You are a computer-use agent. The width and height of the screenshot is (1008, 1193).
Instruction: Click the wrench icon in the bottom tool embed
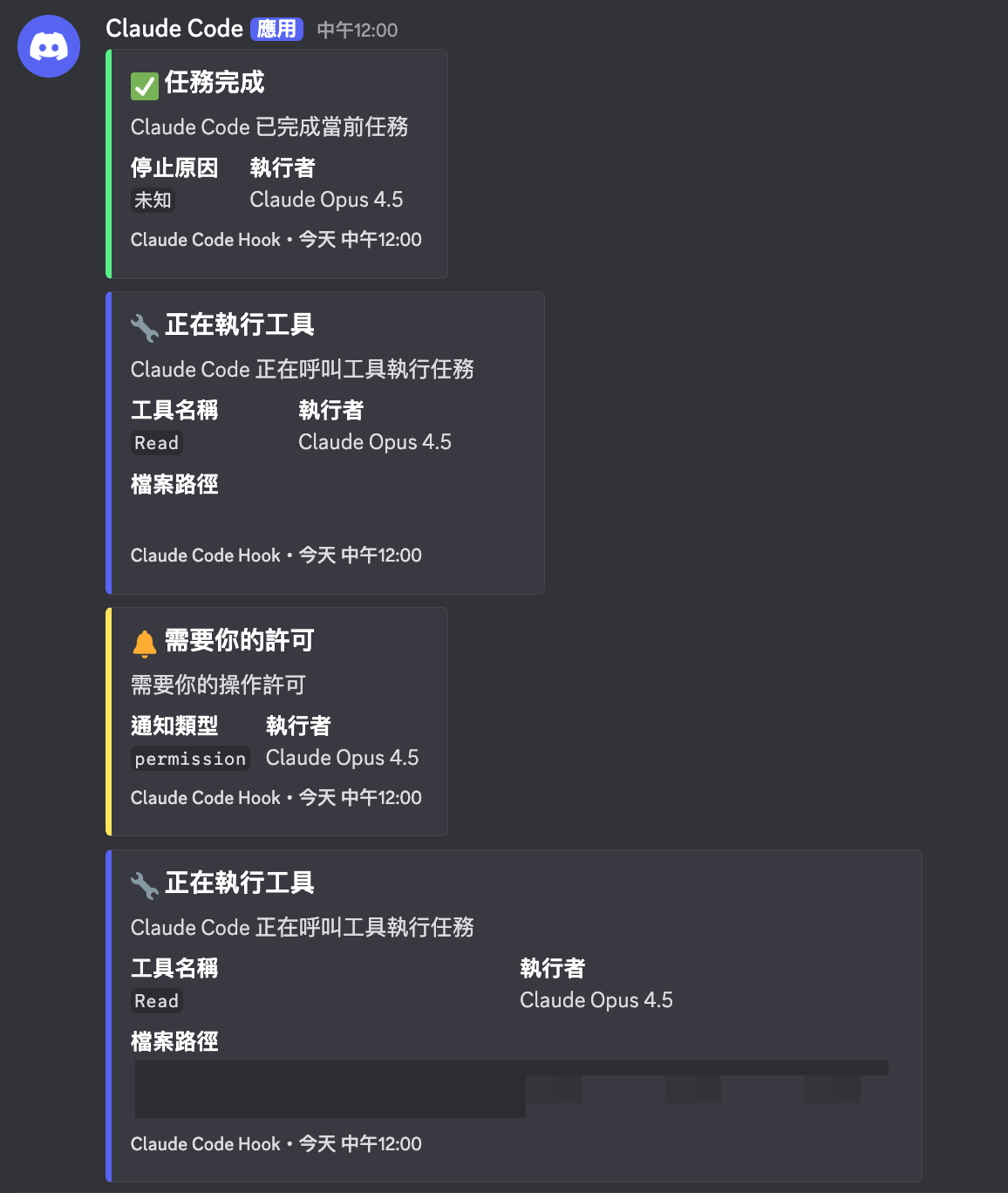(x=142, y=883)
